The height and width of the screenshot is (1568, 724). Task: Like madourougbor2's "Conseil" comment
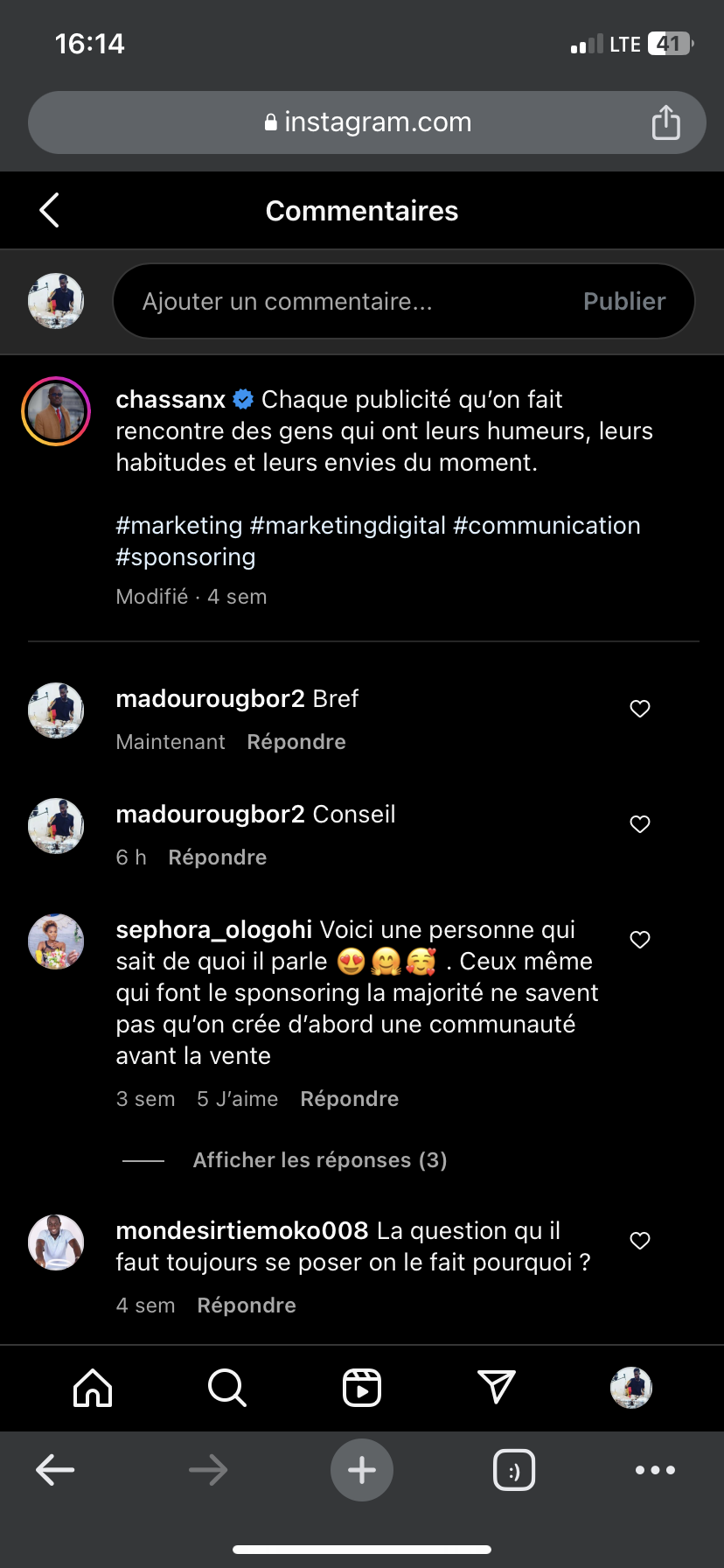[640, 824]
